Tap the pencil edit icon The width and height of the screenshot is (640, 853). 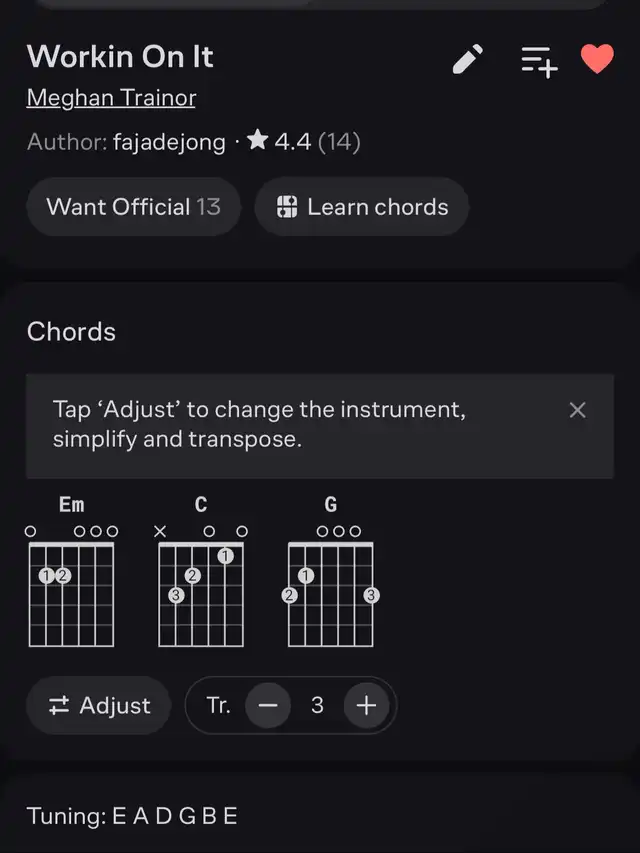coord(468,60)
